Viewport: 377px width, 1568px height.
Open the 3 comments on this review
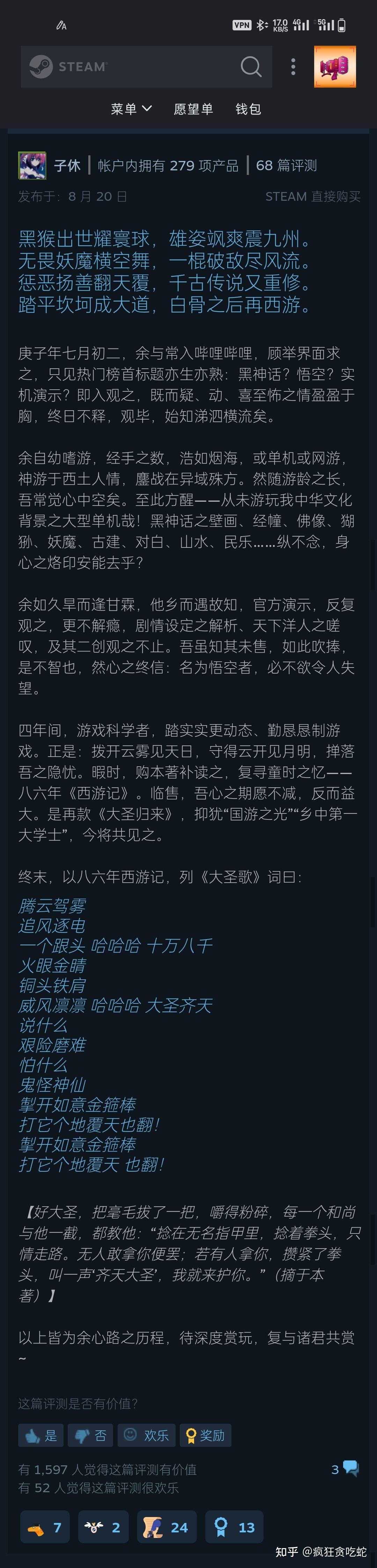(344, 1470)
